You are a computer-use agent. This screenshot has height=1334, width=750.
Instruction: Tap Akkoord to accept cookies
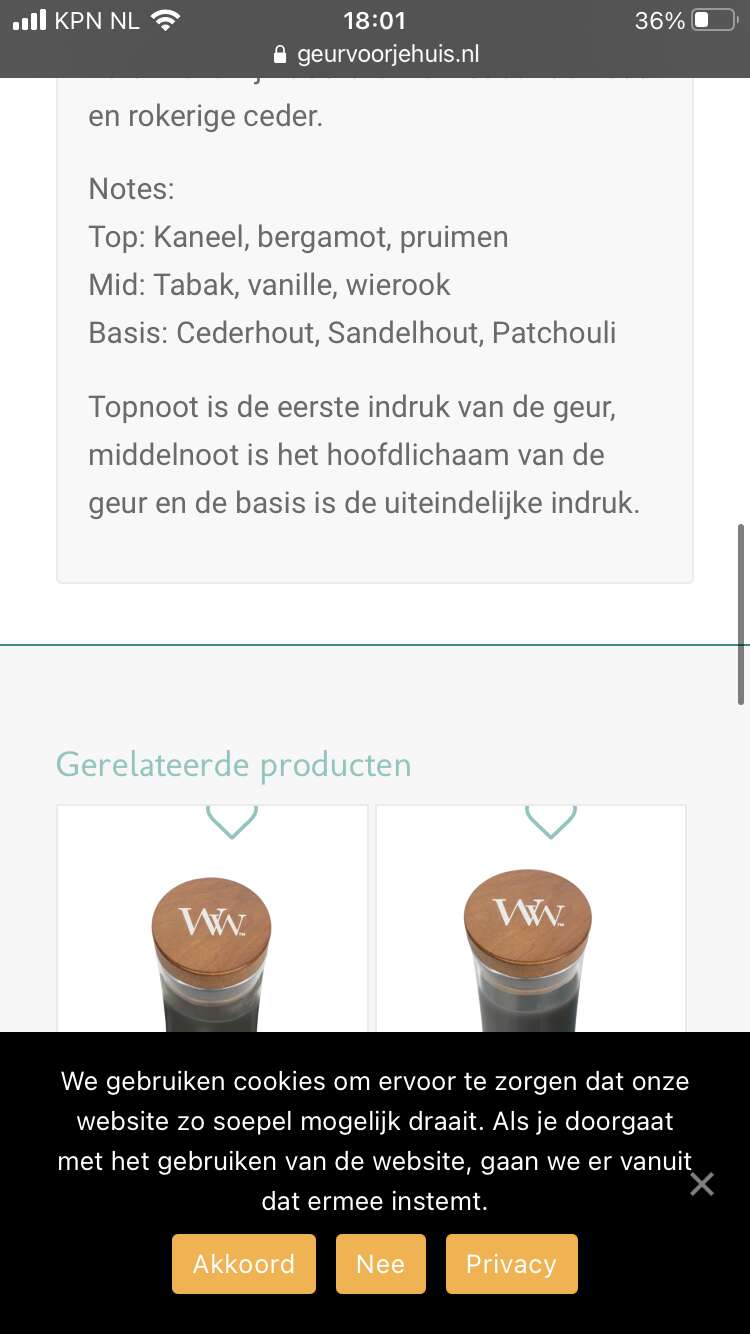pyautogui.click(x=244, y=1264)
